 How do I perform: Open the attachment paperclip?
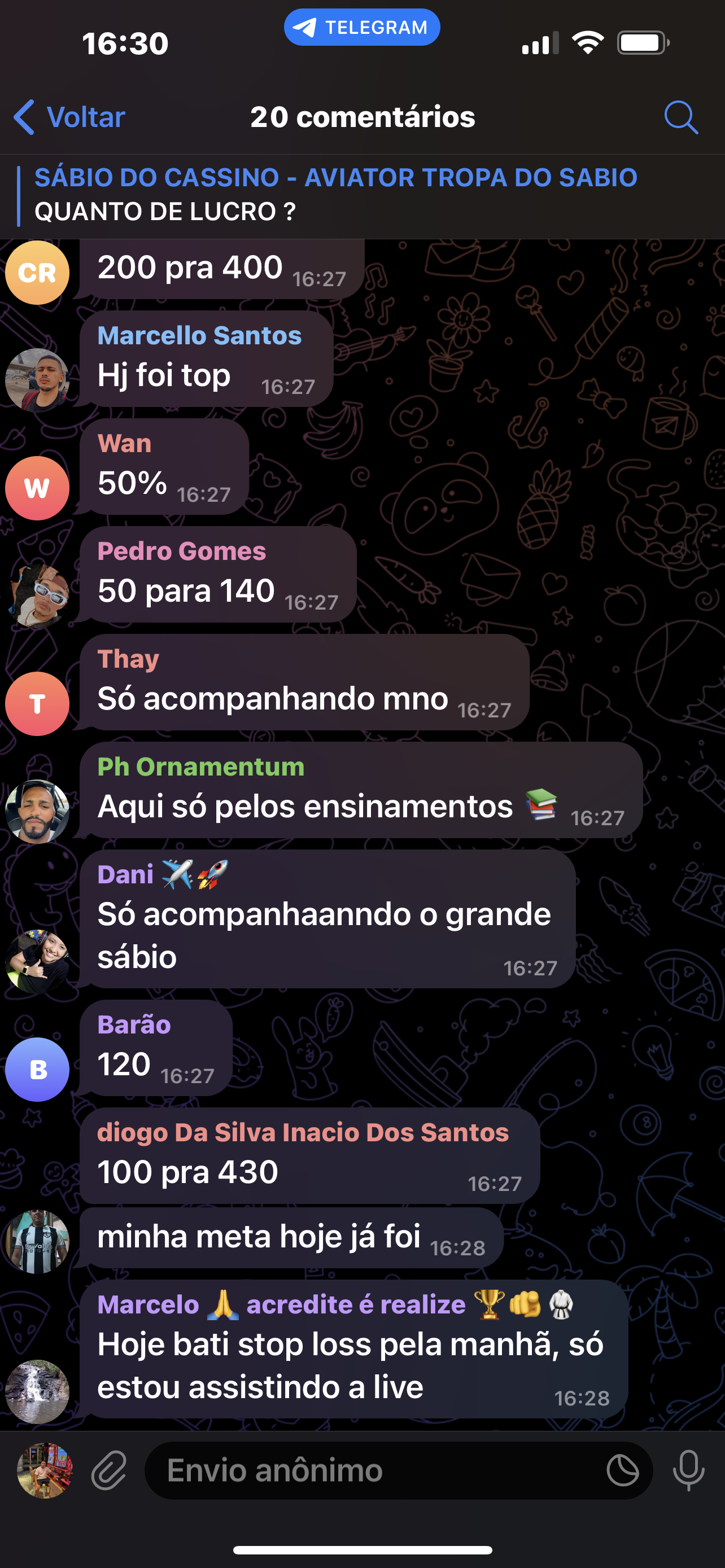coord(109,1470)
